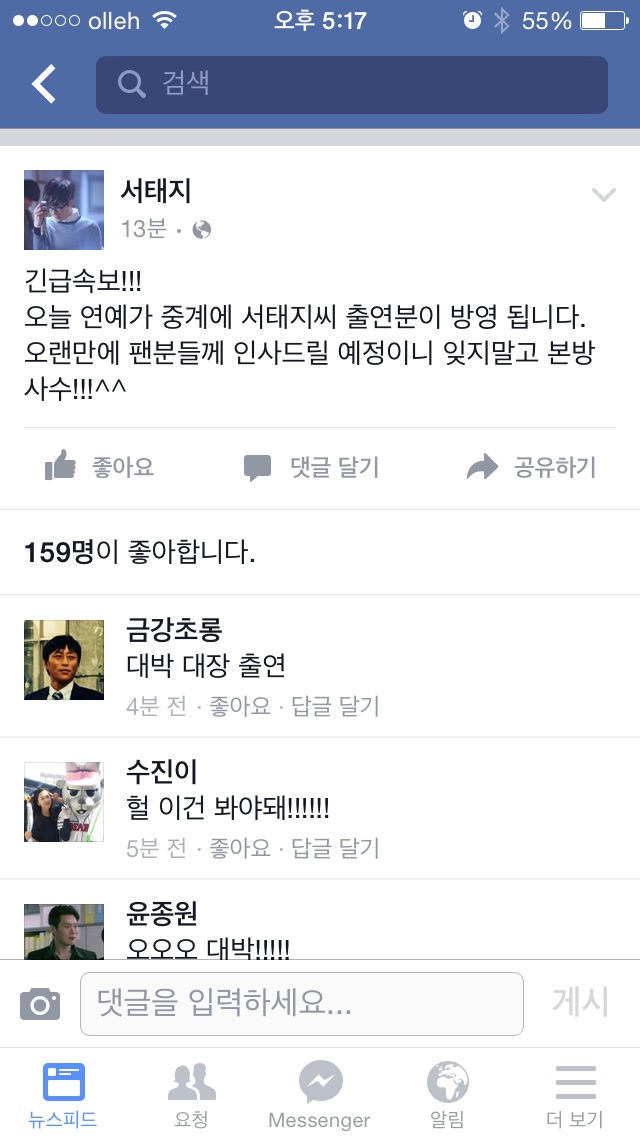Focus the 댓글을 입력하세요 comment field

pyautogui.click(x=302, y=1004)
